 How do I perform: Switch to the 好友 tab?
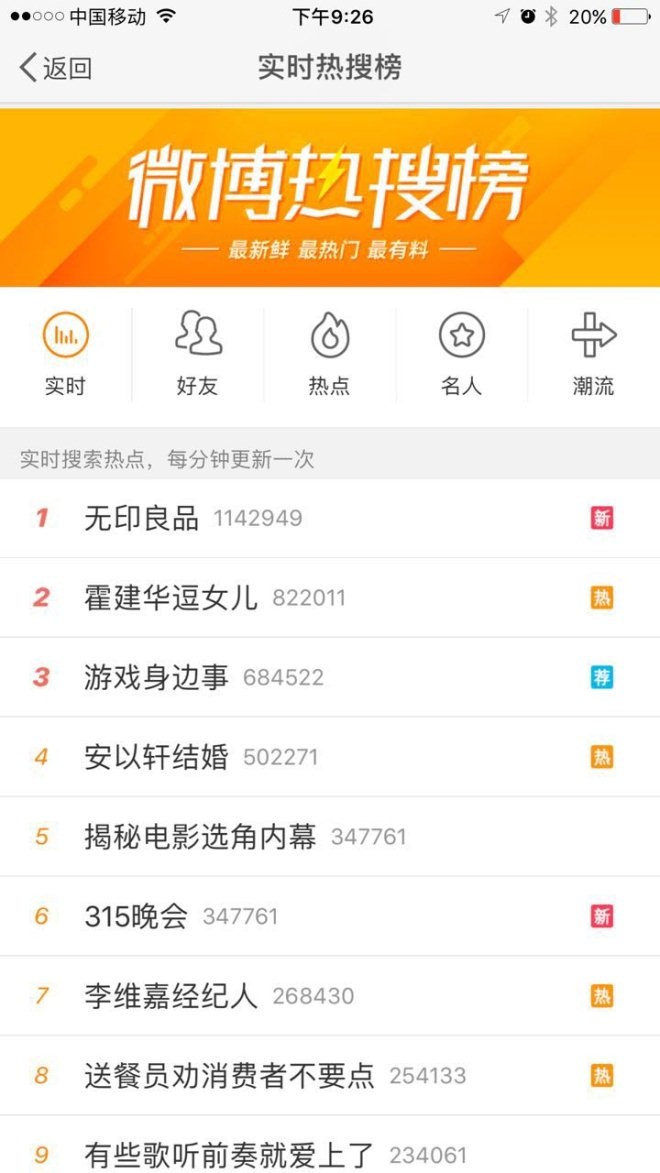(198, 354)
